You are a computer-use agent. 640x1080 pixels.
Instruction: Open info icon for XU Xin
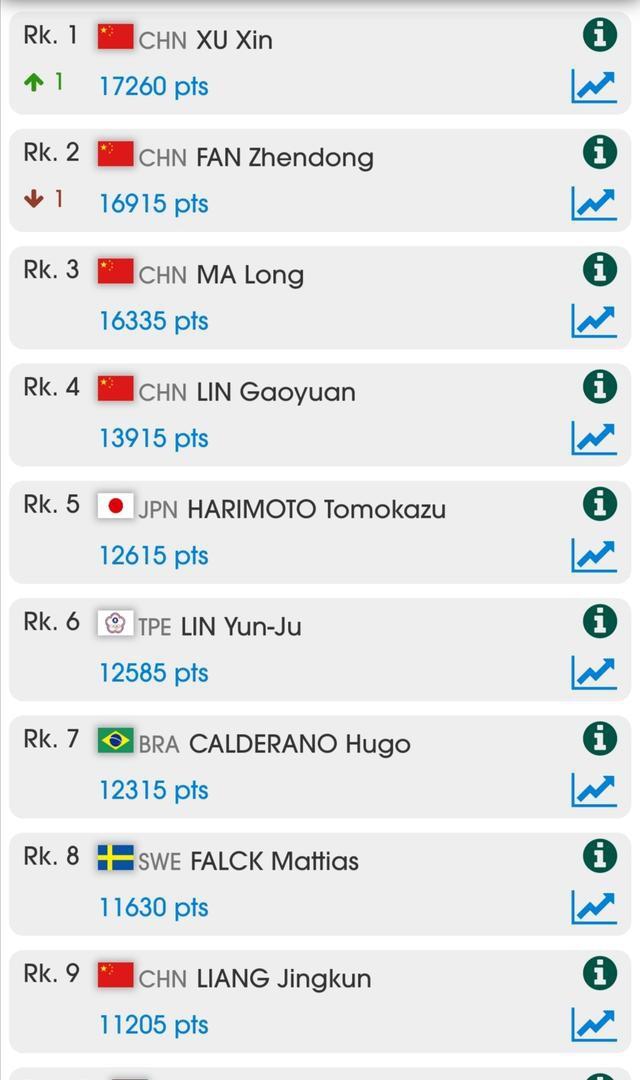[x=600, y=35]
